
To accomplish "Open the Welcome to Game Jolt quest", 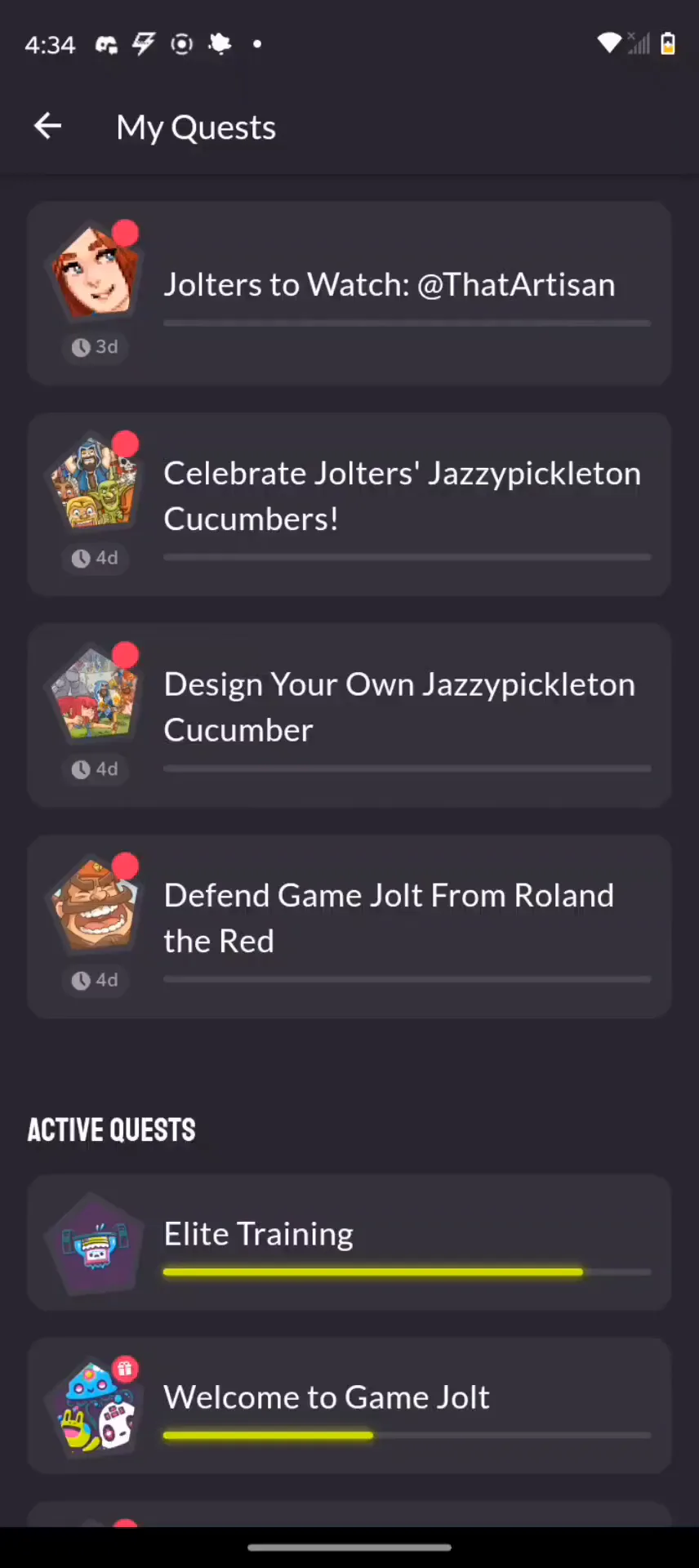I will 349,1405.
